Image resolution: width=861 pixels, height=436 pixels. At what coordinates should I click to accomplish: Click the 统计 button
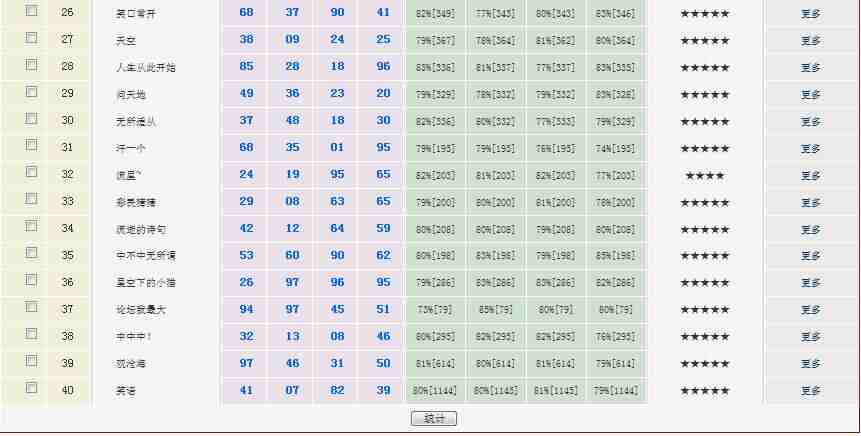click(433, 419)
